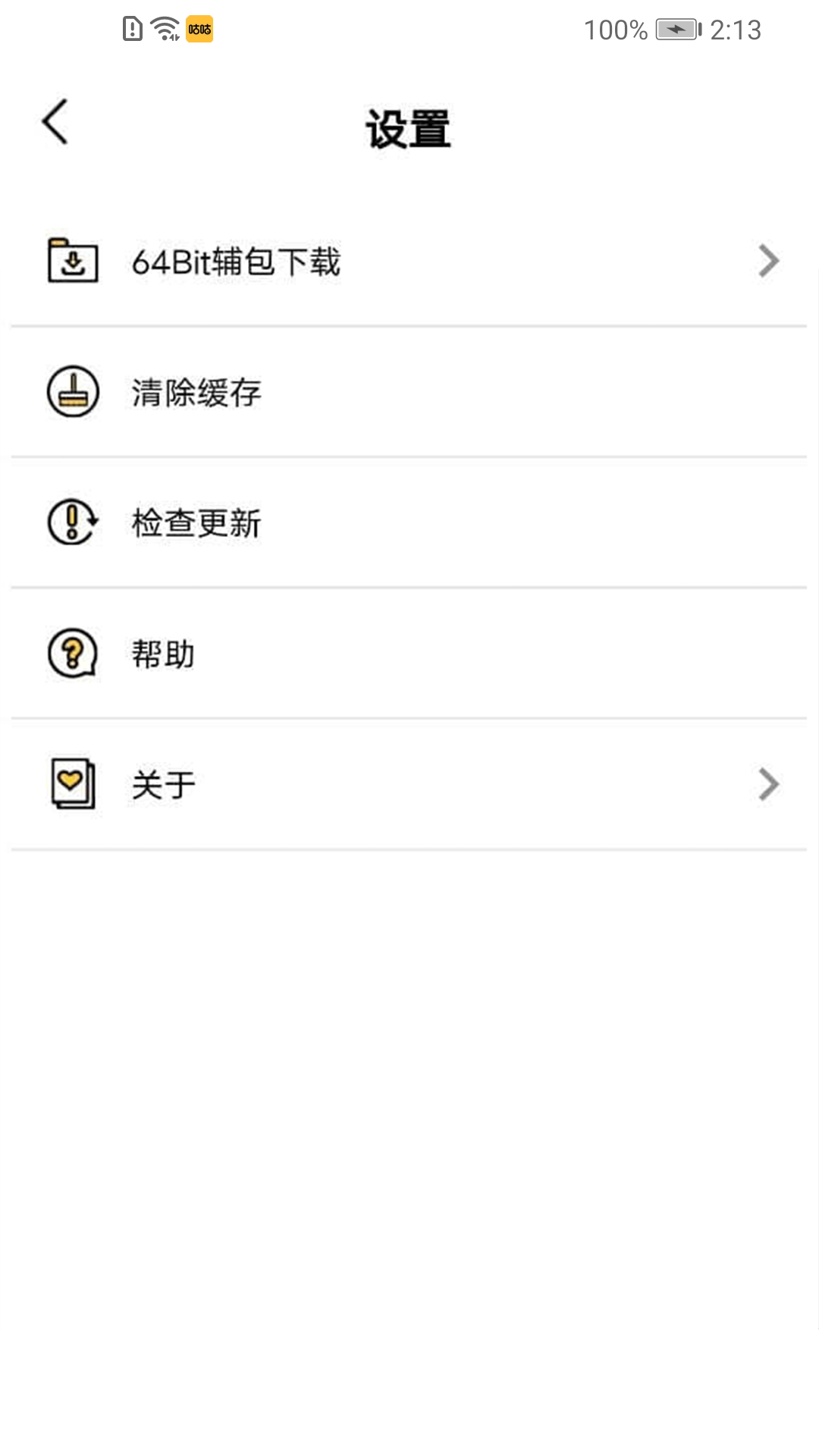Click the check-update exclamation icon
The height and width of the screenshot is (1456, 819).
(x=72, y=522)
